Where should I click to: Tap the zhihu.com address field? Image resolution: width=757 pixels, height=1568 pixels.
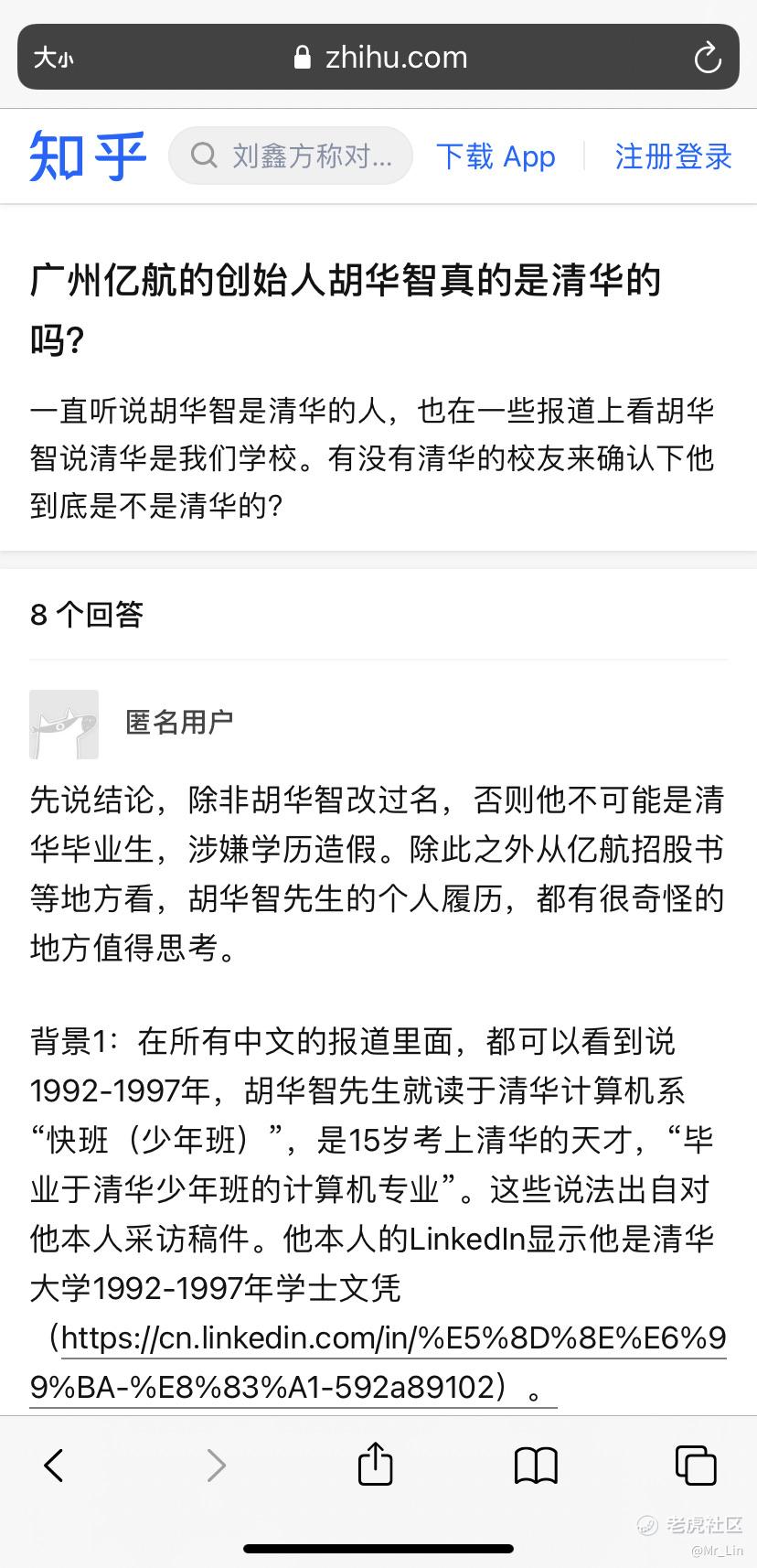378,57
